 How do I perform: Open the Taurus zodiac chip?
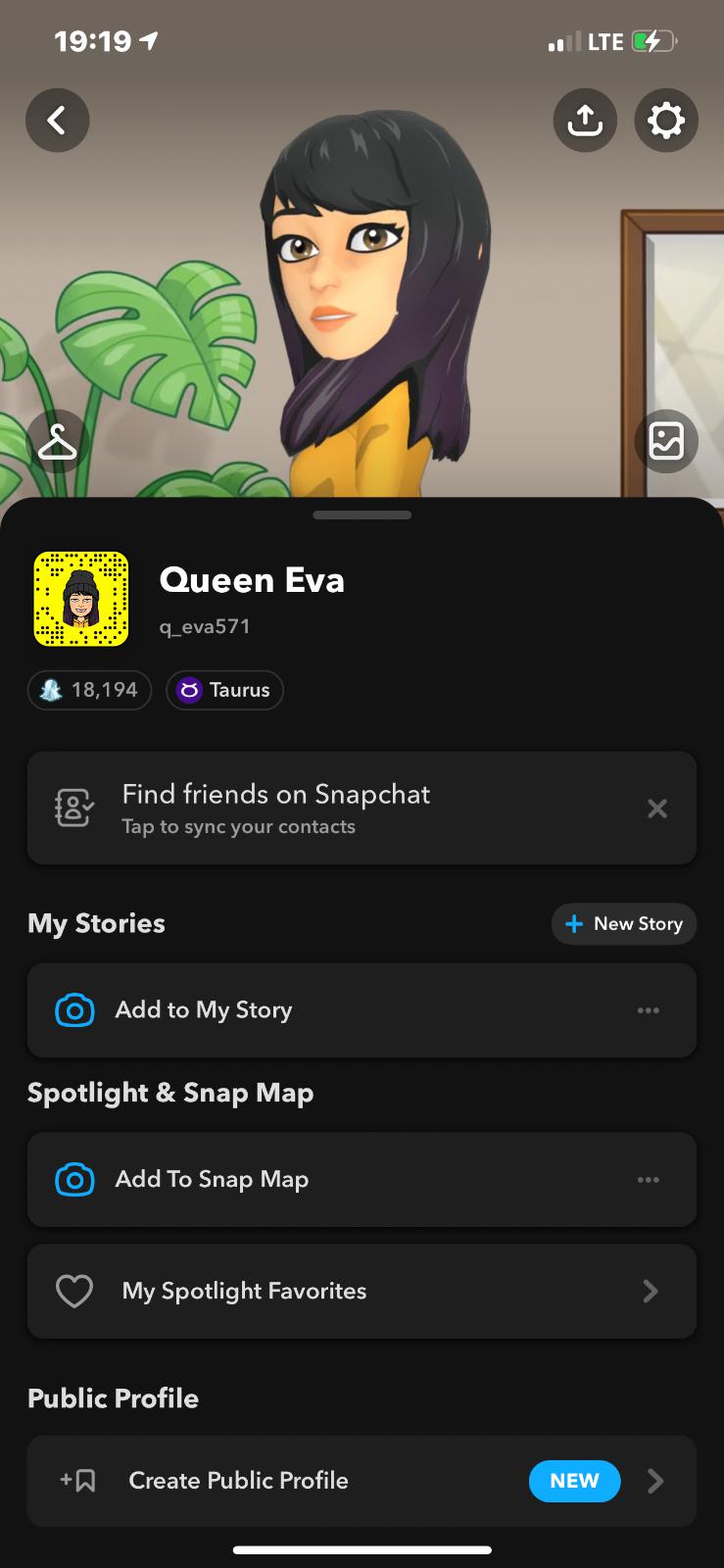coord(224,690)
